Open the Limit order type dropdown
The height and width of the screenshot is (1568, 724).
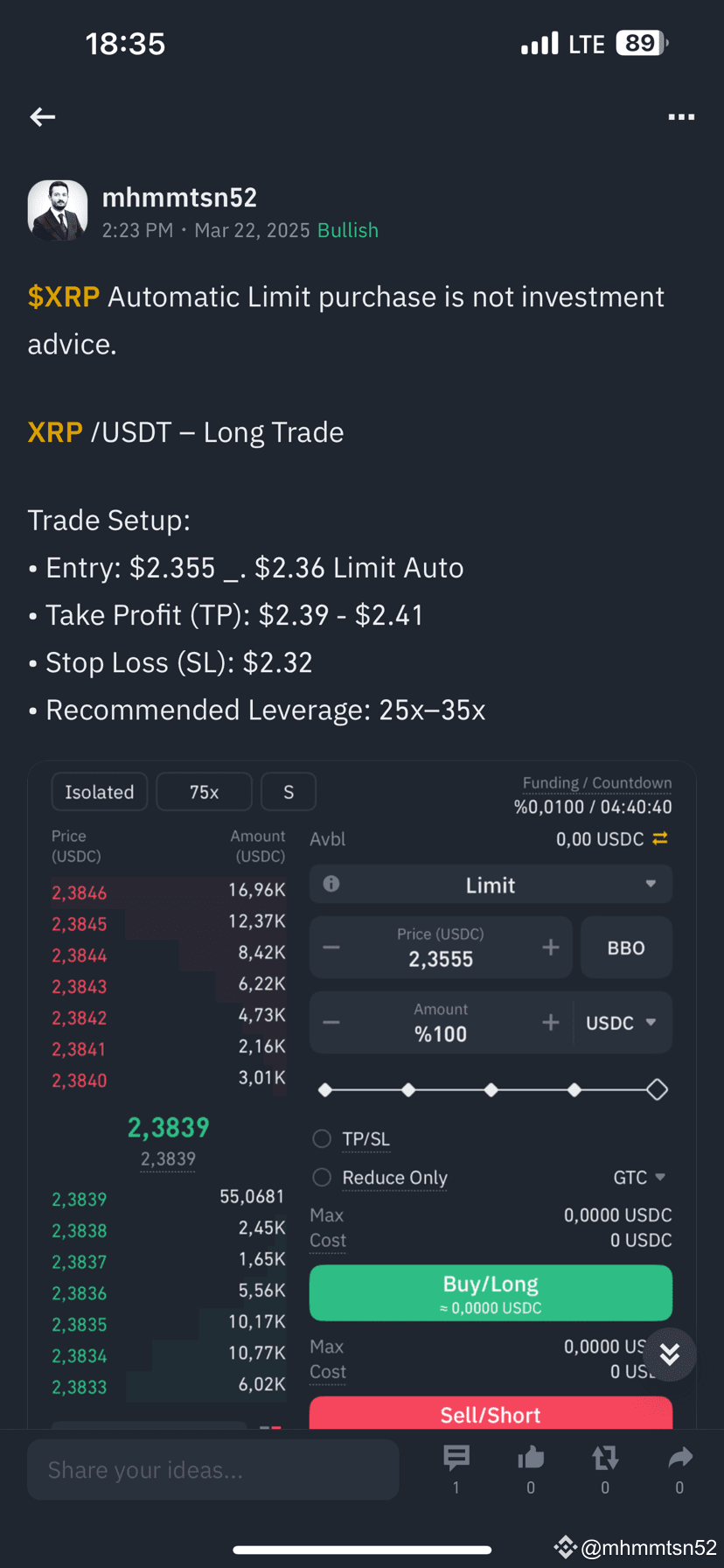click(490, 884)
